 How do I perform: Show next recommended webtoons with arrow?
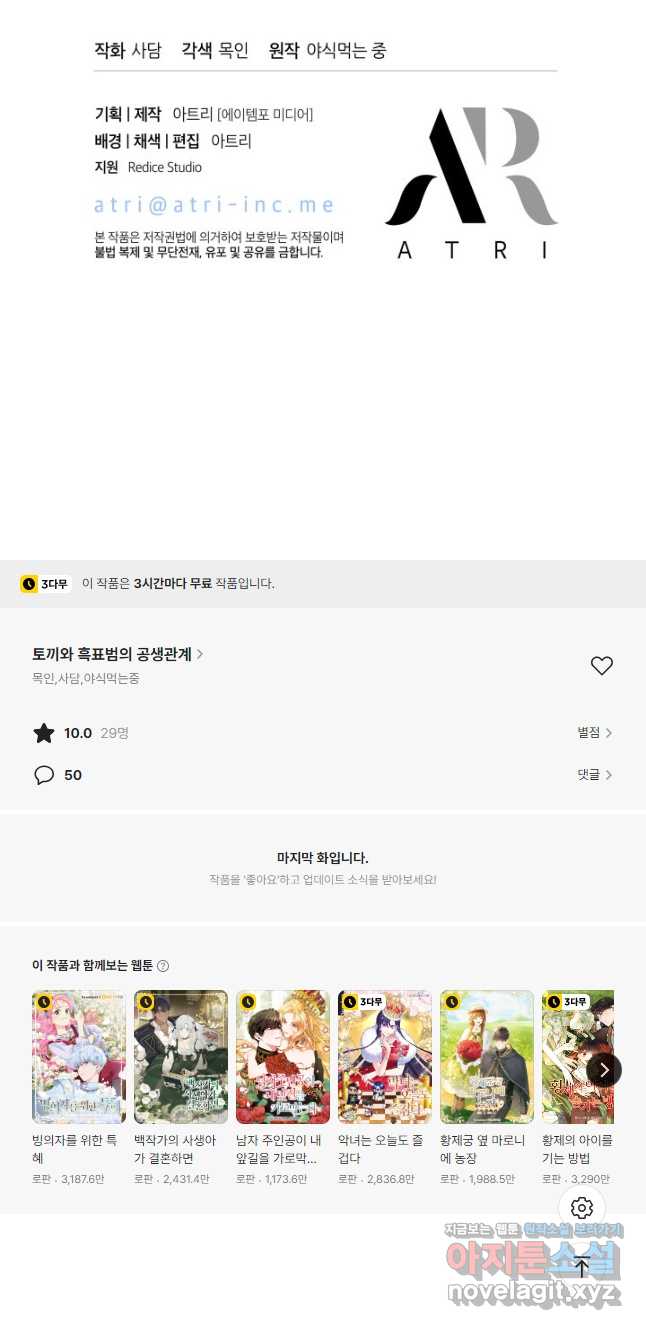coord(604,1070)
